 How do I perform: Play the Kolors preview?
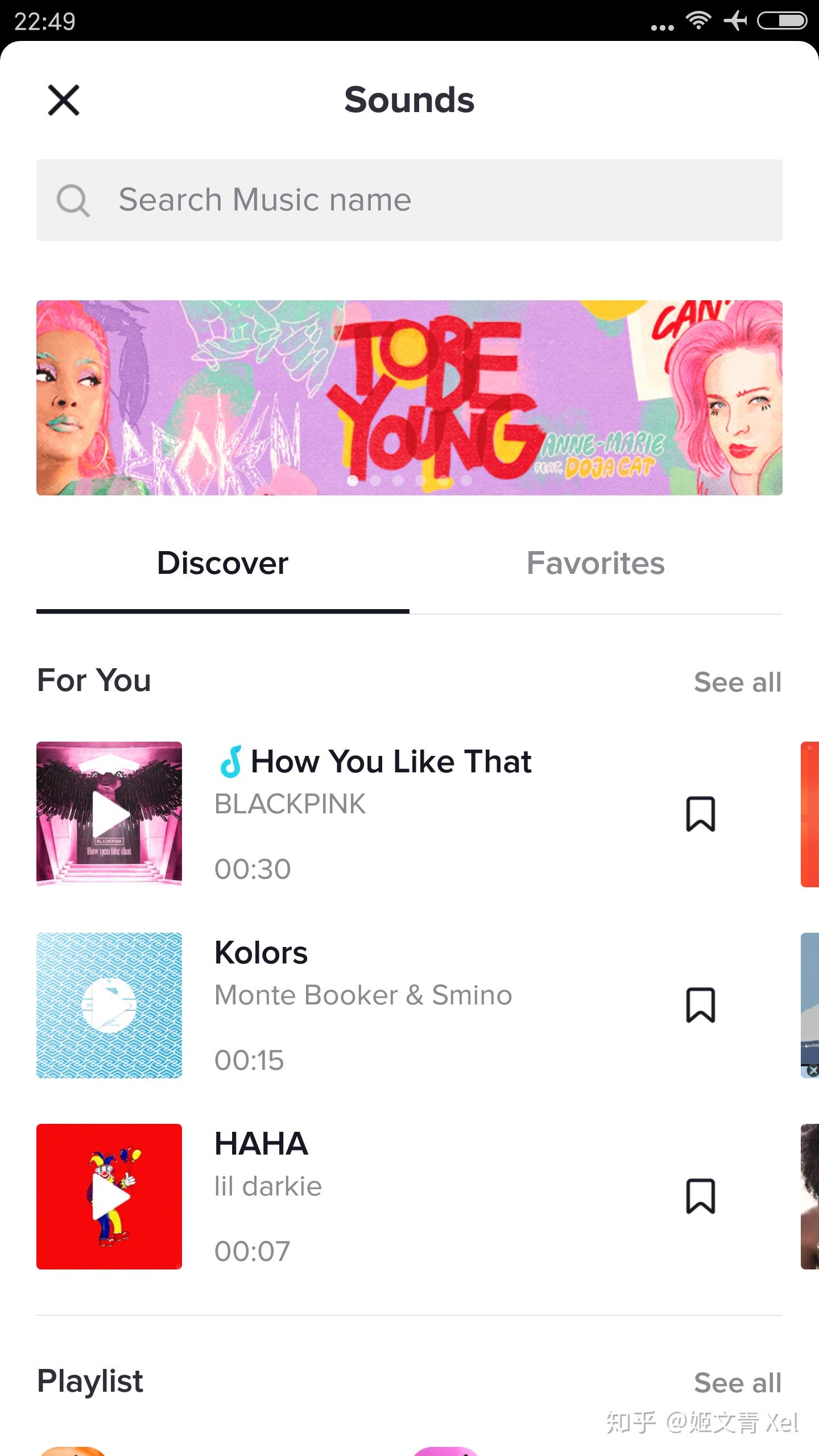point(109,1006)
